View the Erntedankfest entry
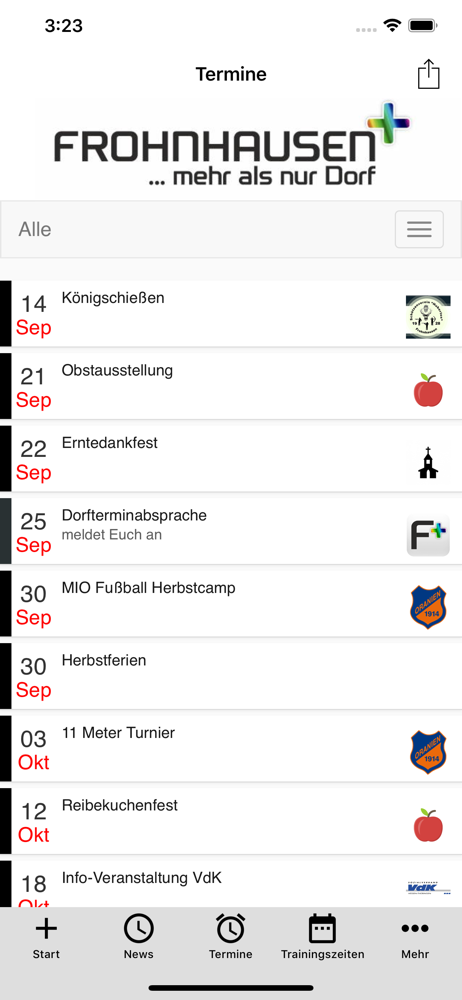The image size is (462, 1000). point(231,459)
